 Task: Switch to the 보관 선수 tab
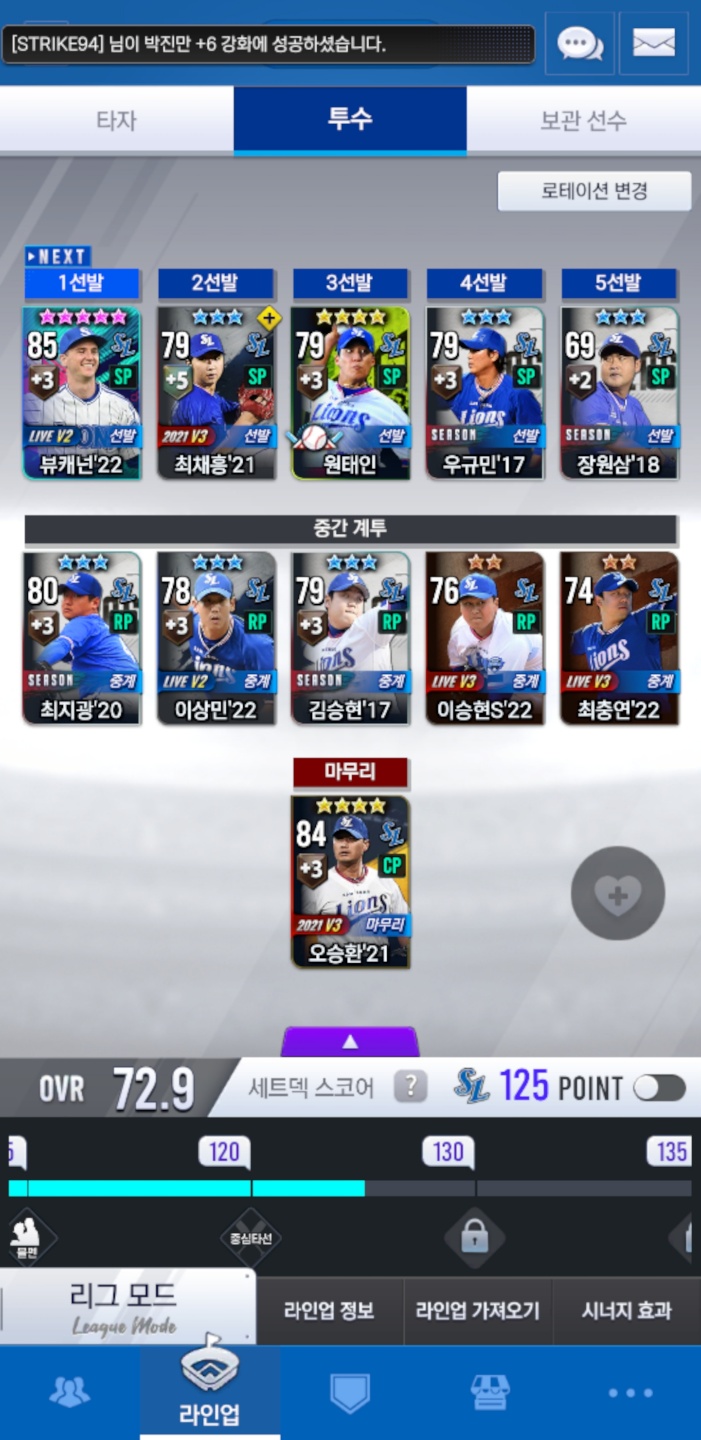click(x=583, y=120)
